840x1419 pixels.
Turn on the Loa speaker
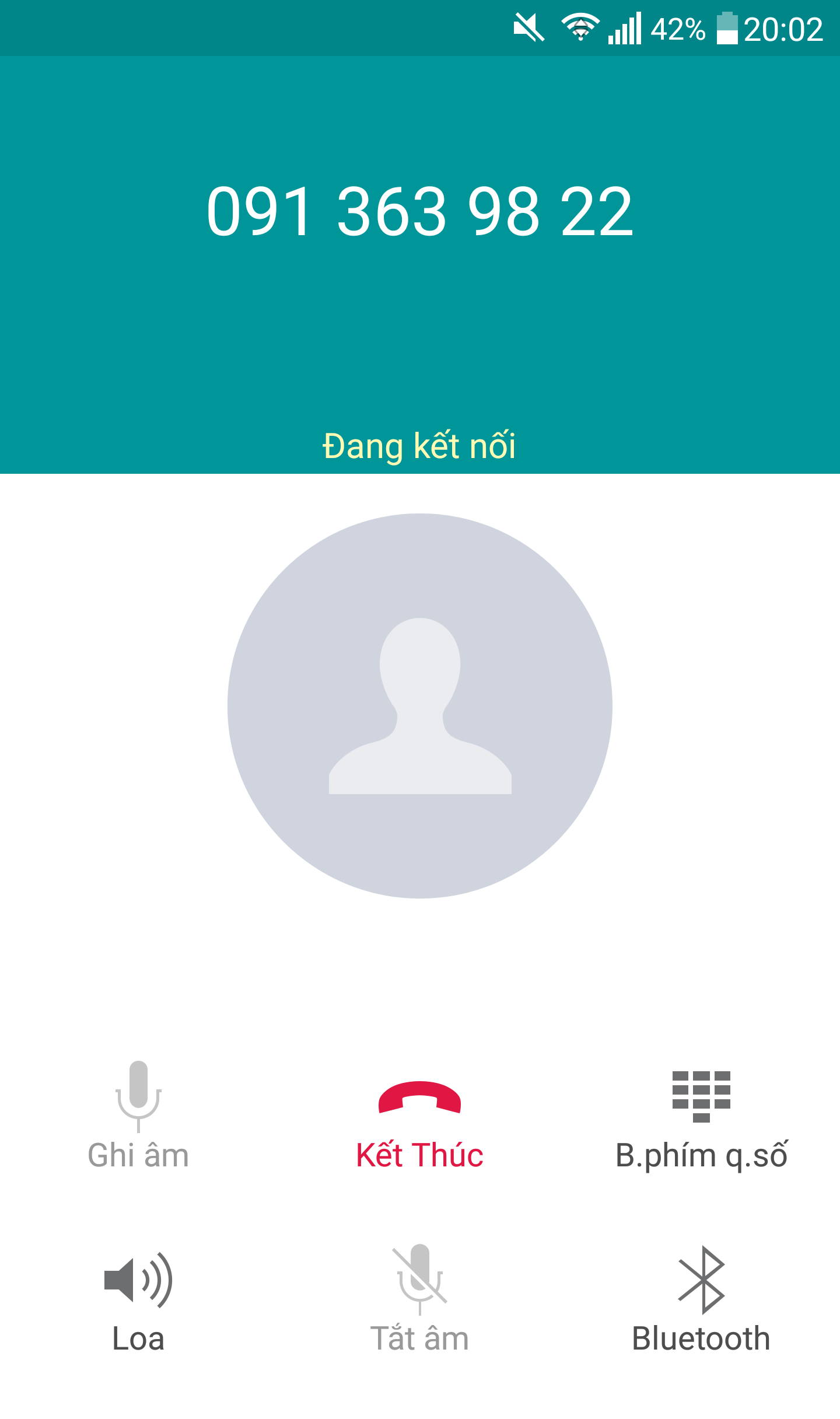(138, 1300)
